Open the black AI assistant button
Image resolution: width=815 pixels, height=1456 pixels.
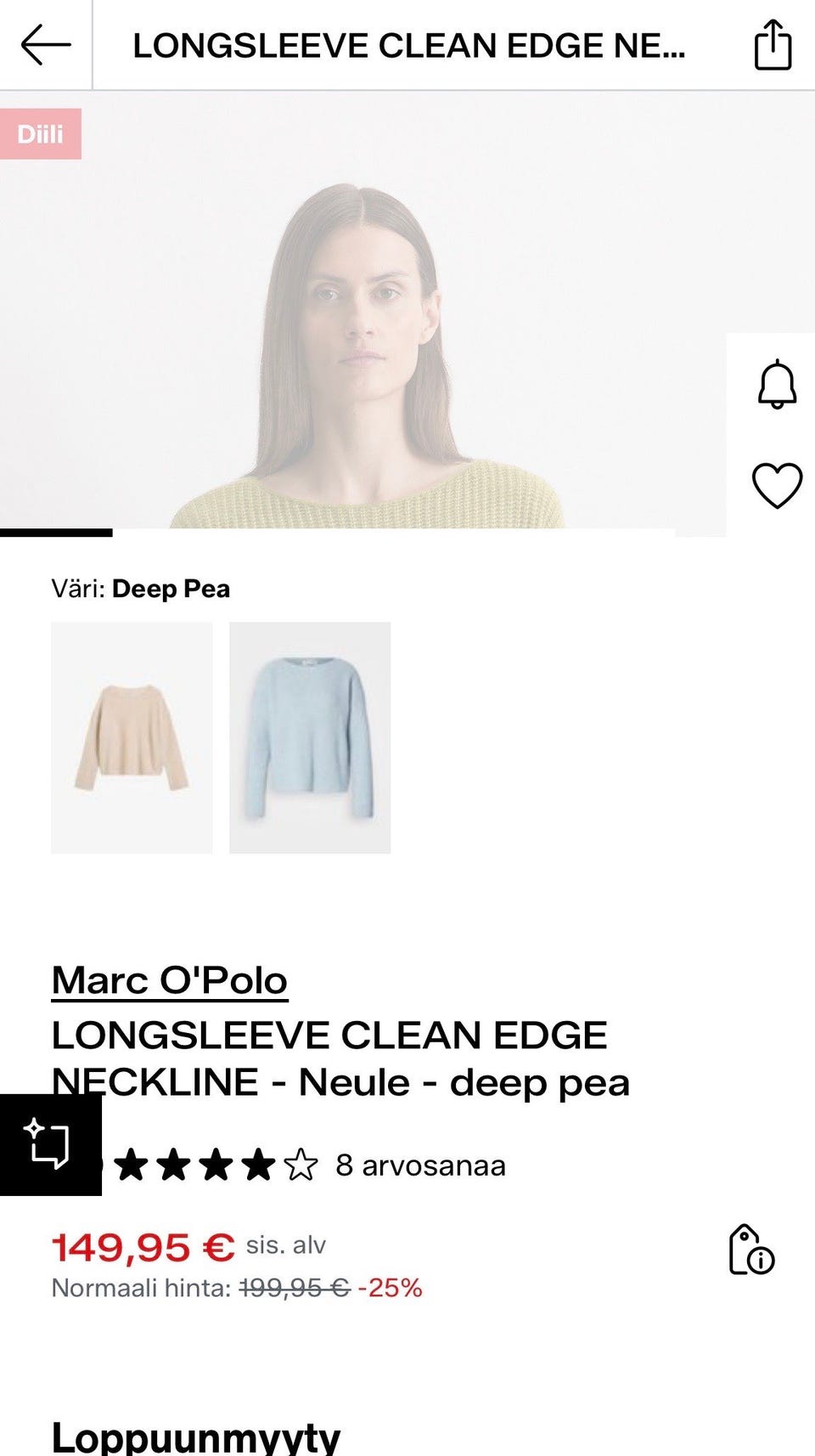click(x=49, y=1144)
